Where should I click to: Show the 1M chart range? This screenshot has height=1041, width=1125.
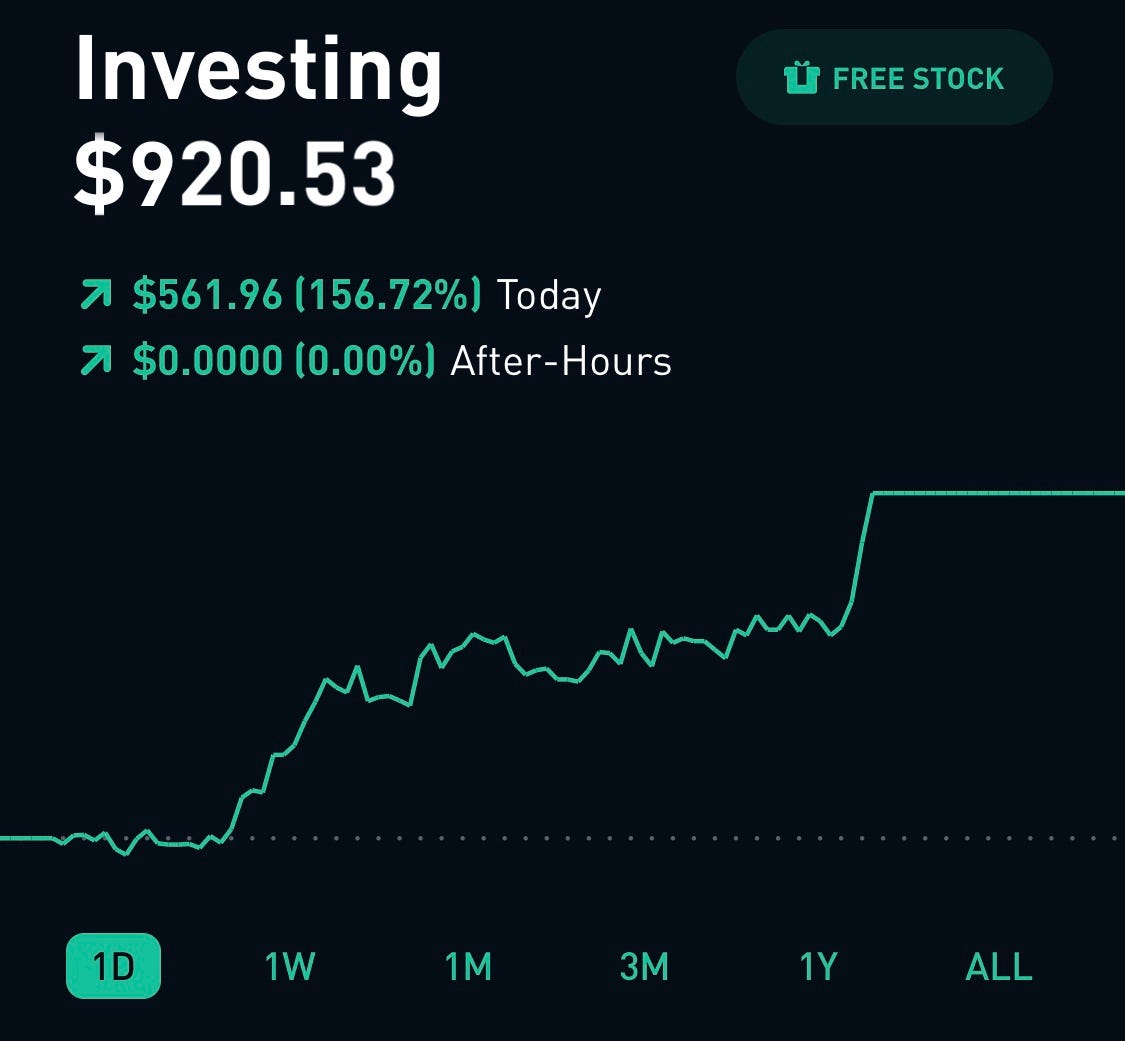(468, 967)
